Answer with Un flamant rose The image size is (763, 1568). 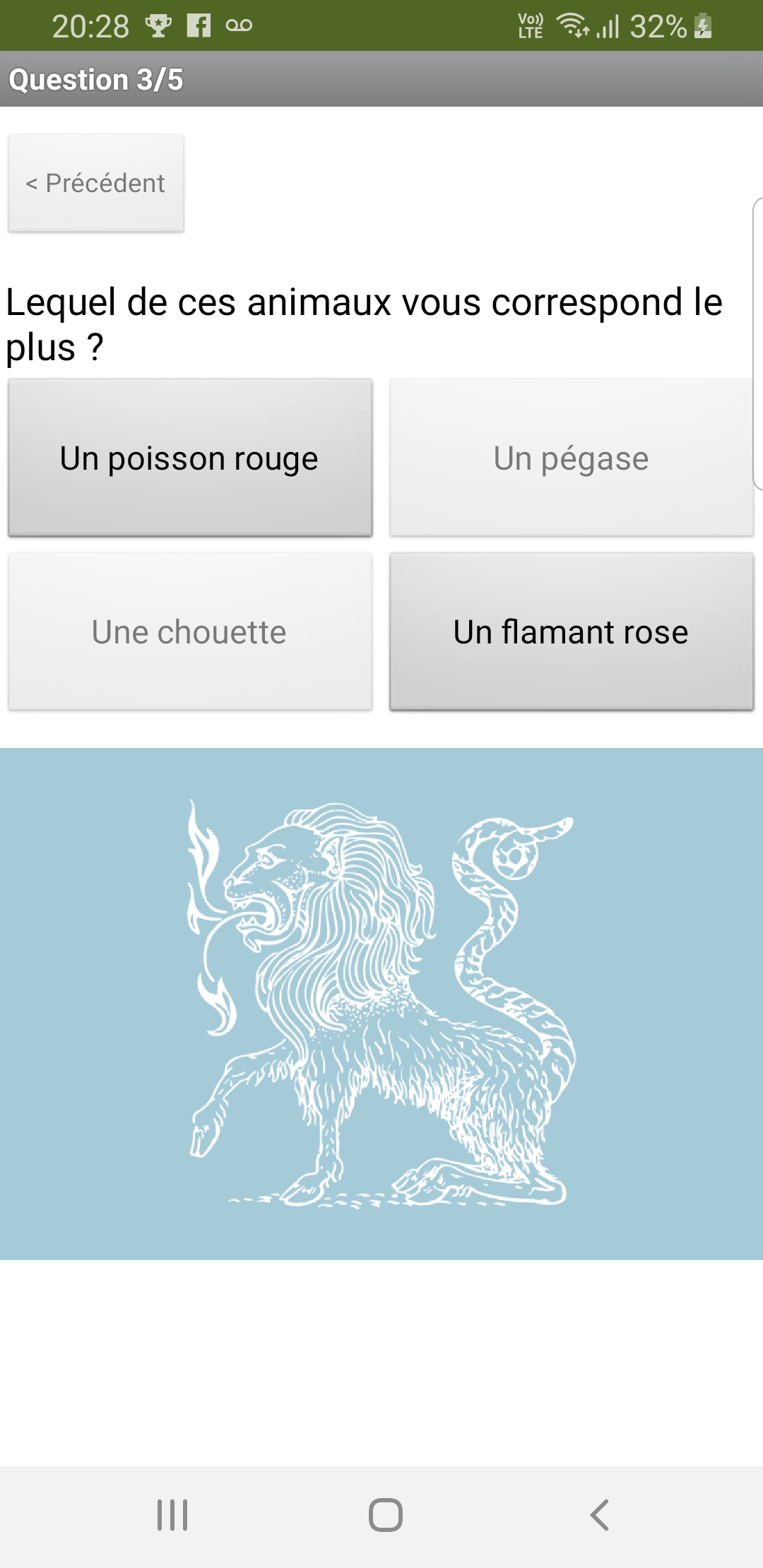point(571,632)
